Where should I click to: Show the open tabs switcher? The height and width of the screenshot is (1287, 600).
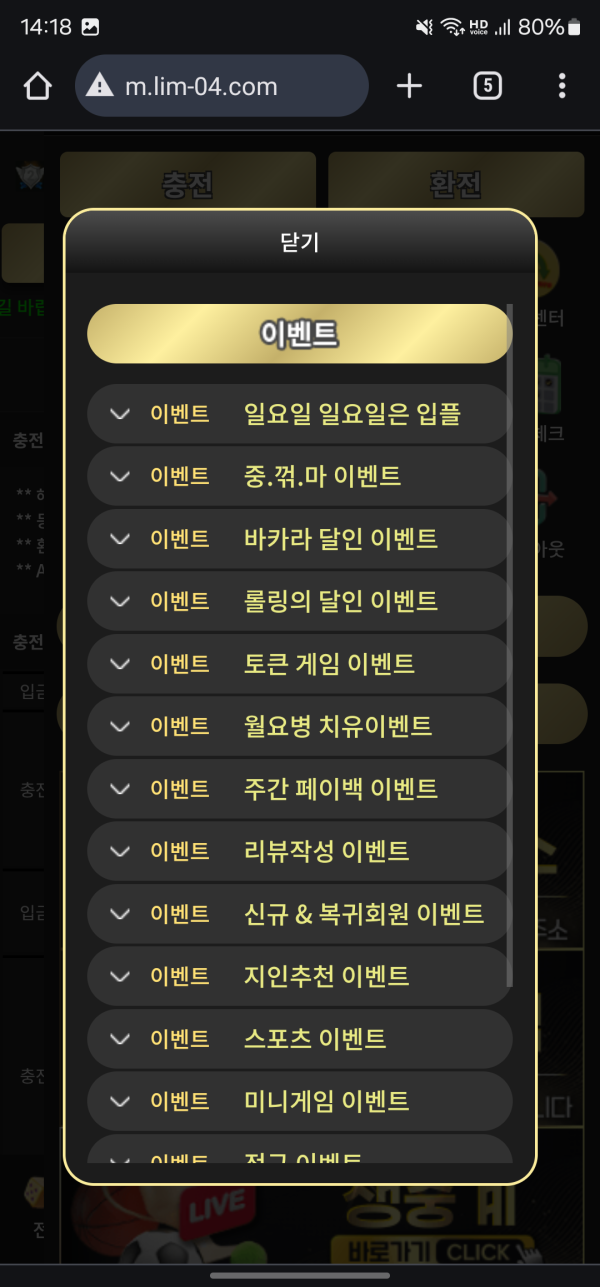click(x=487, y=87)
